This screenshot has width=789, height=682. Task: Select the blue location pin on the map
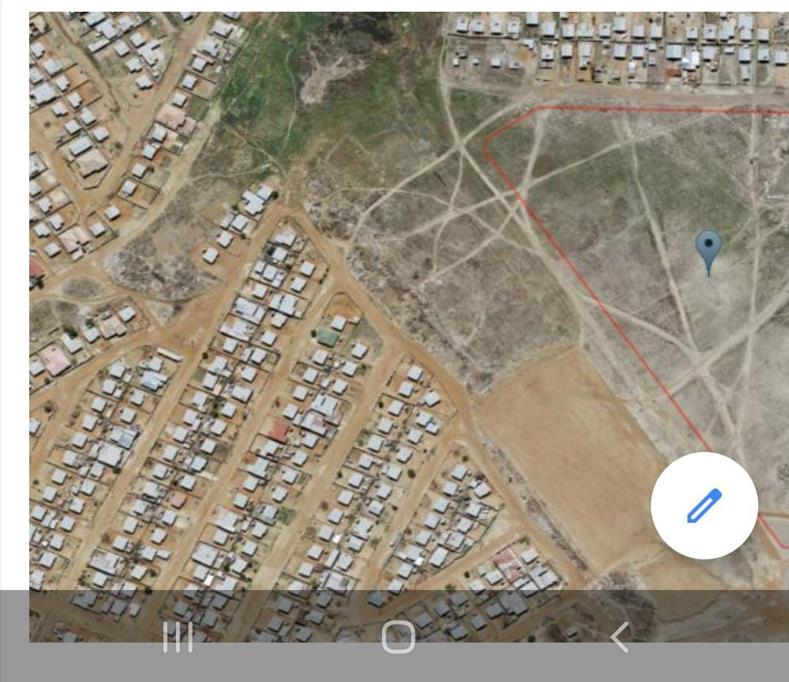click(x=708, y=248)
